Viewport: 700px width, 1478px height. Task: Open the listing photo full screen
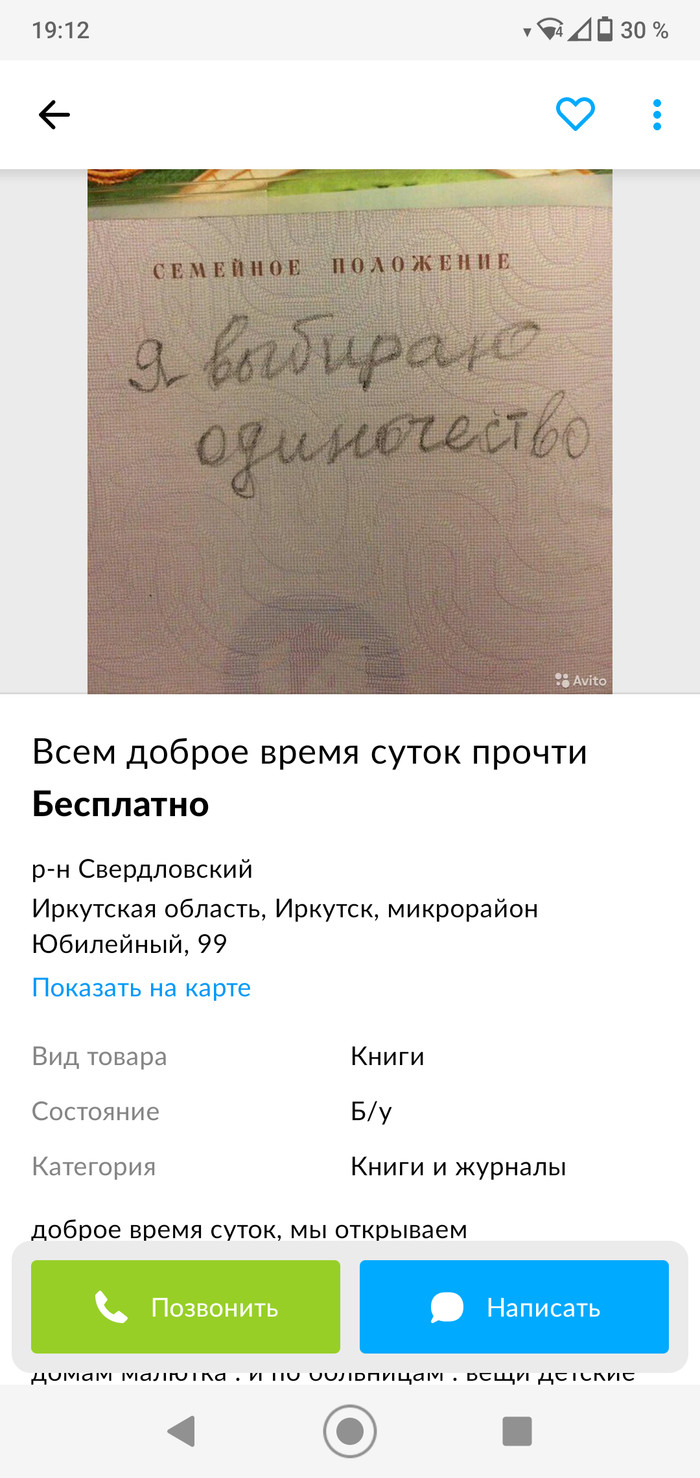pos(350,430)
